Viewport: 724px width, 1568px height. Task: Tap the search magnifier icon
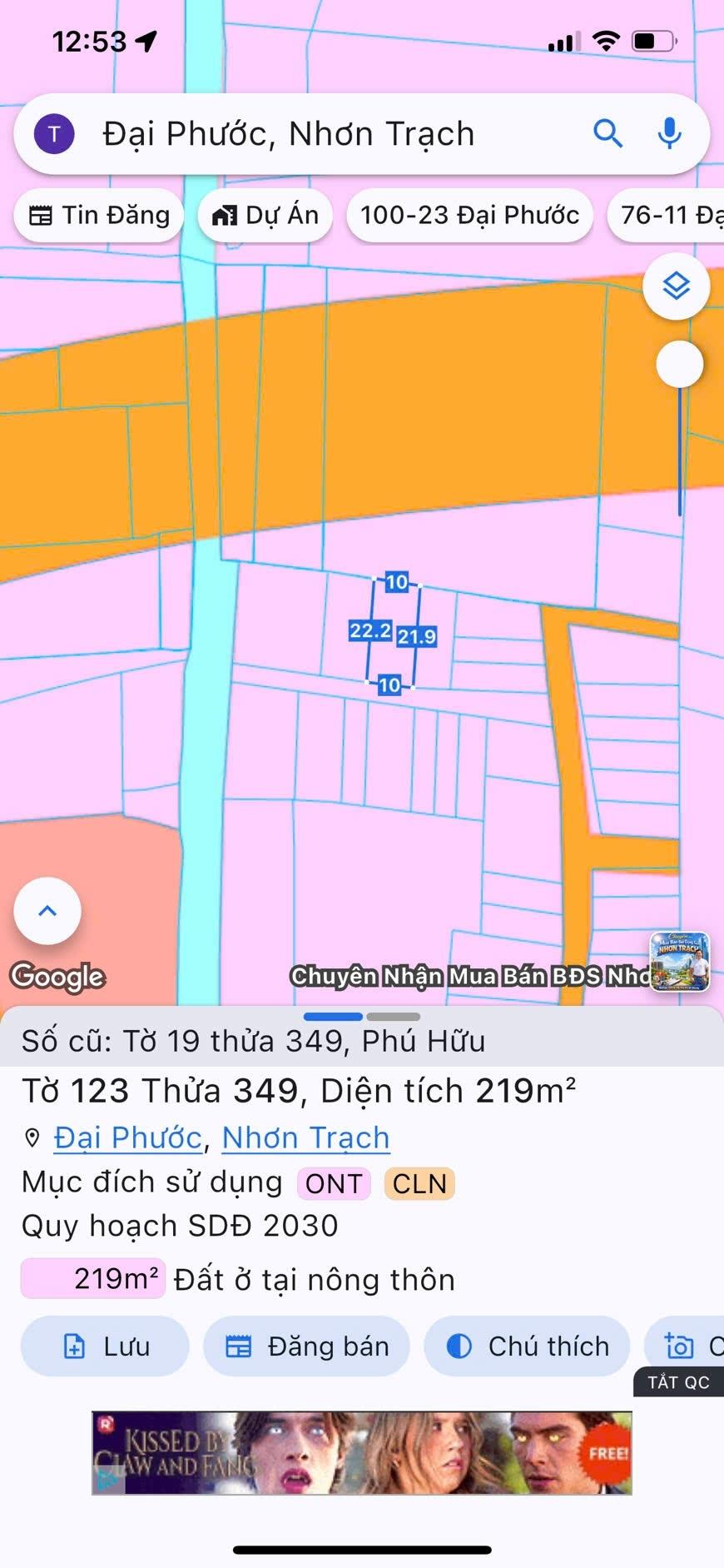607,133
